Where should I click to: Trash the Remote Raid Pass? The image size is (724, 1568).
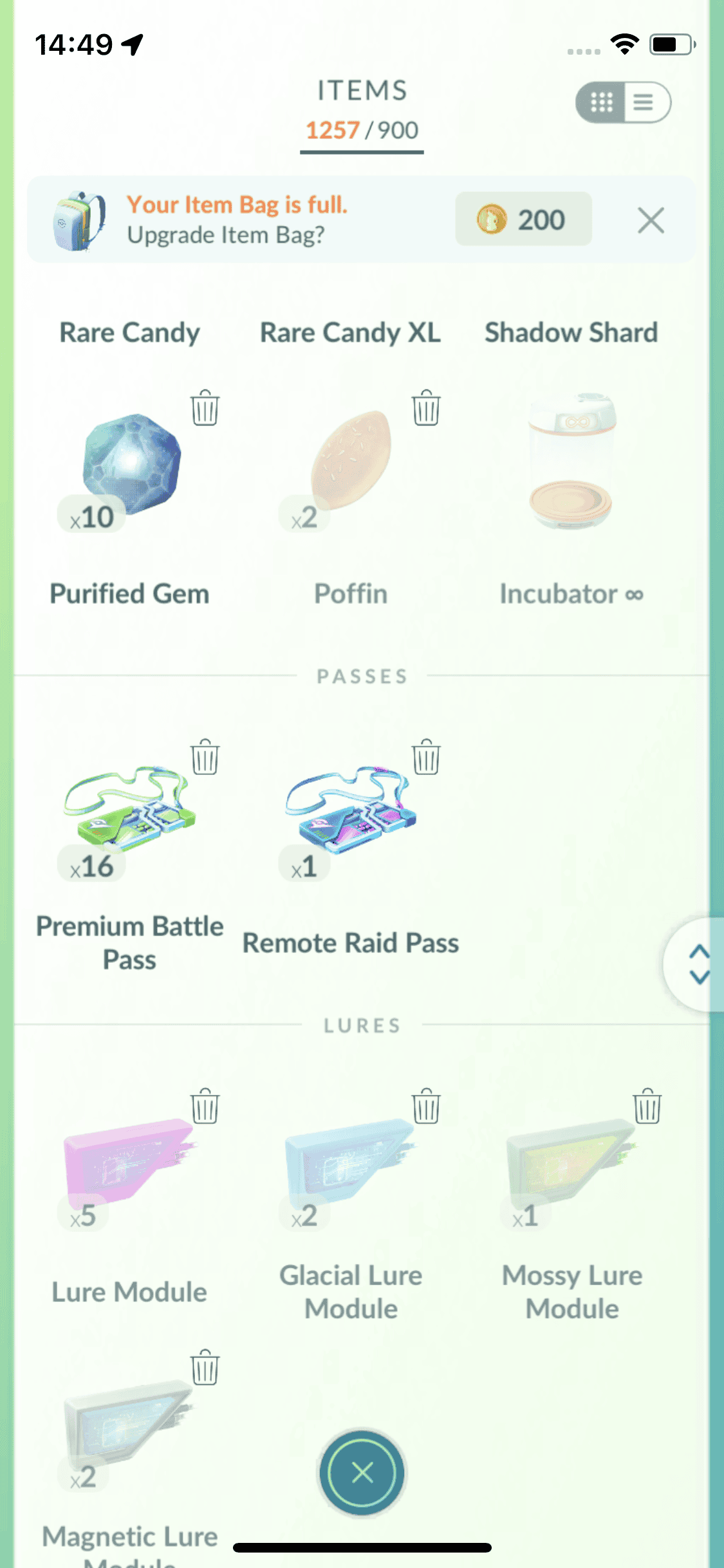click(x=426, y=757)
